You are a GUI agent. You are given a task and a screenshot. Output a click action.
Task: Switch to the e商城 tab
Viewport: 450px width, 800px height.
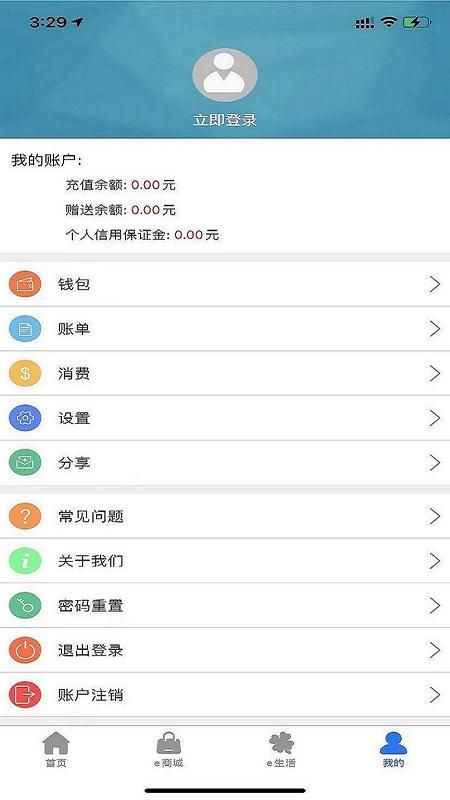(x=169, y=749)
